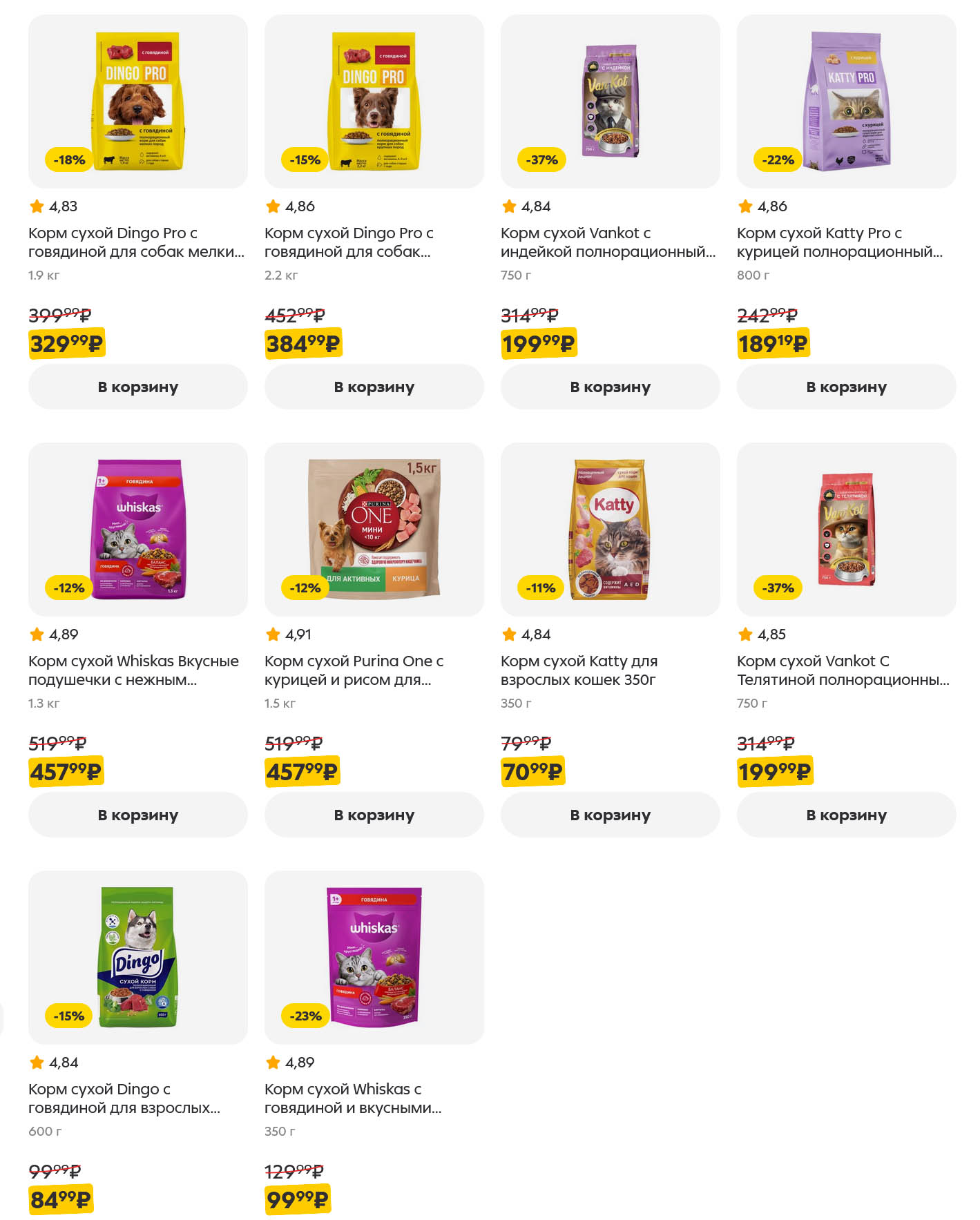Open Vankot с телятиной product card

846,530
